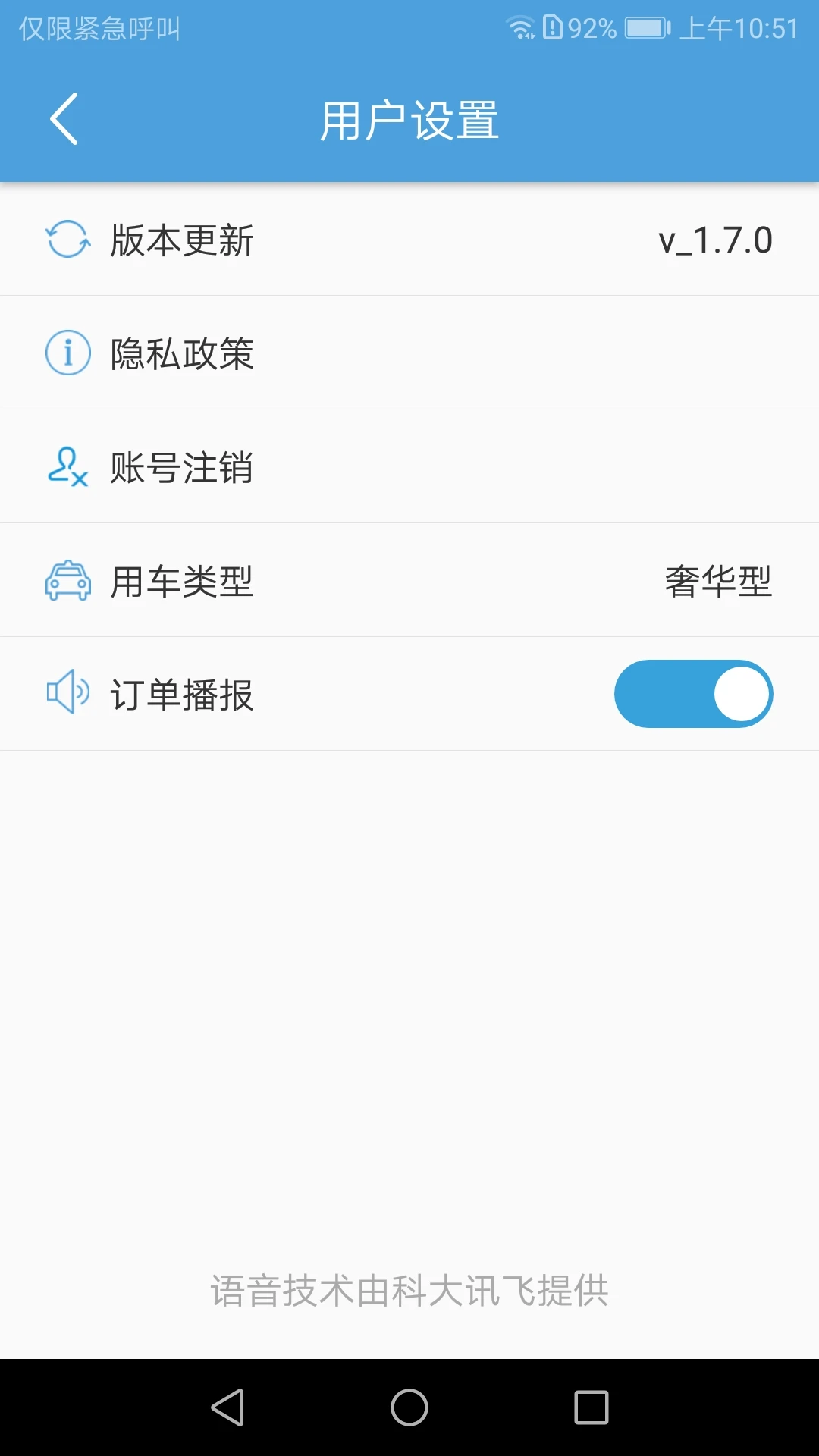The width and height of the screenshot is (819, 1456).
Task: Click the taxi icon beside 用车类型
Action: click(x=67, y=579)
